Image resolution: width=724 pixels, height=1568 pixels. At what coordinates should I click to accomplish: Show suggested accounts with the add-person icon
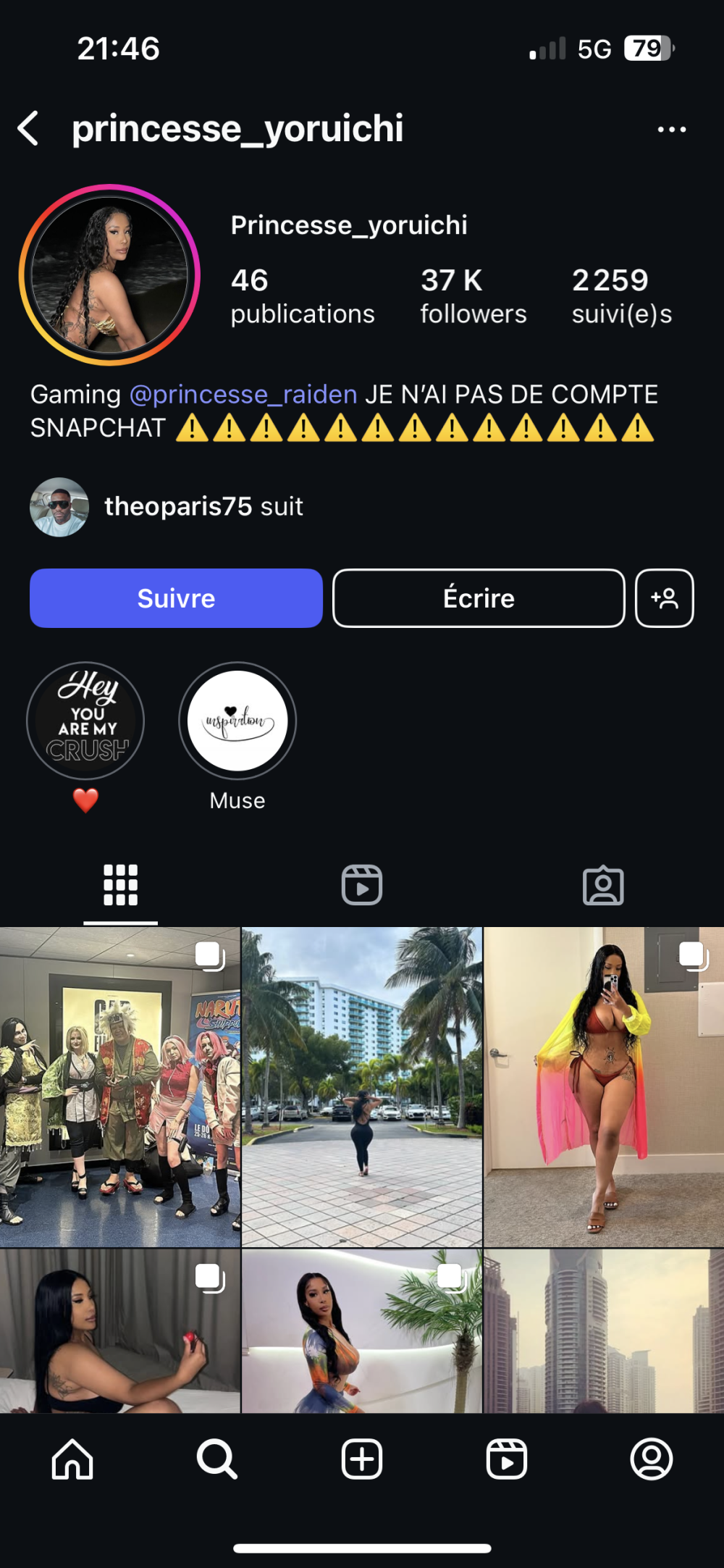coord(664,598)
